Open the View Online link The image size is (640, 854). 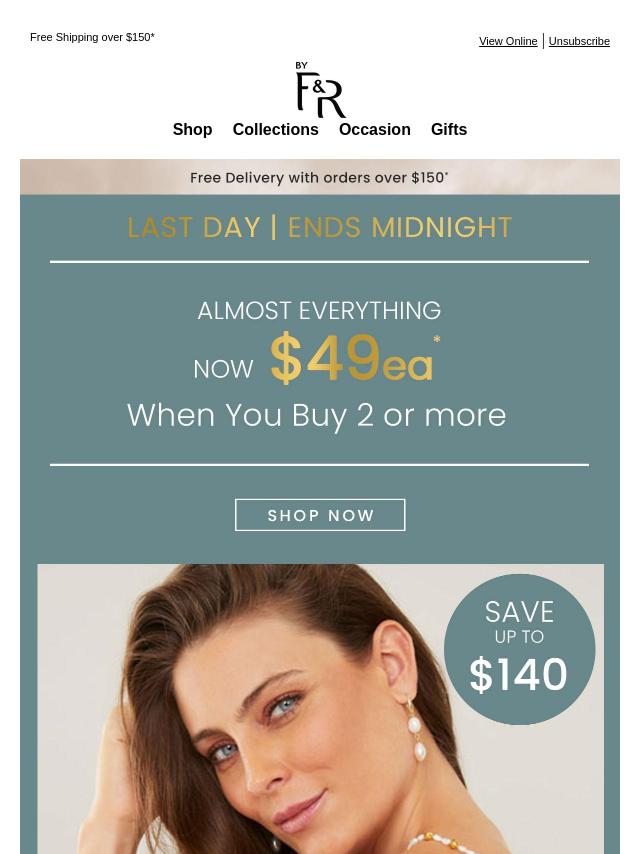tap(507, 41)
